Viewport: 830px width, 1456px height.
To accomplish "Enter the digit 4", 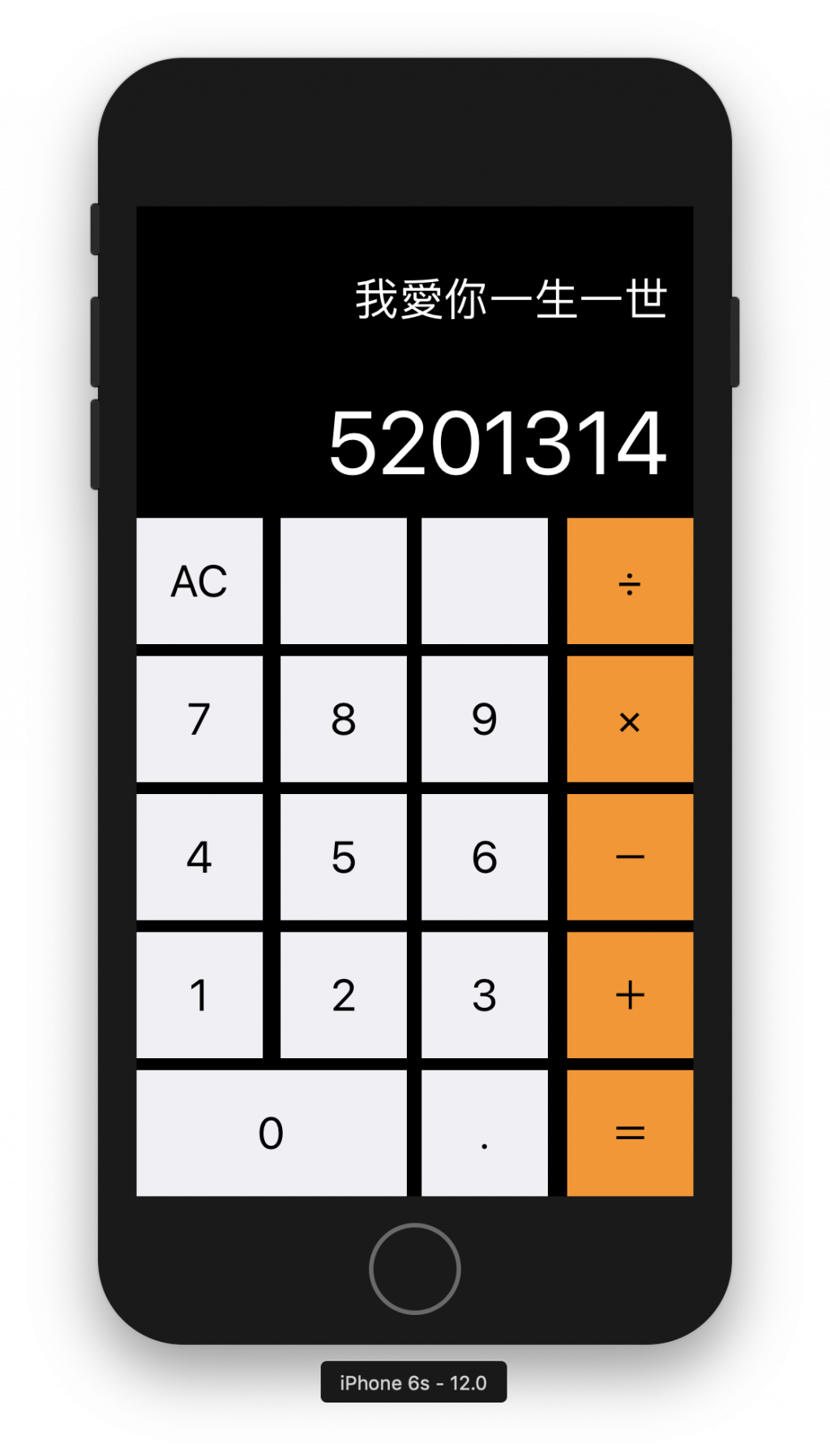I will pos(199,856).
